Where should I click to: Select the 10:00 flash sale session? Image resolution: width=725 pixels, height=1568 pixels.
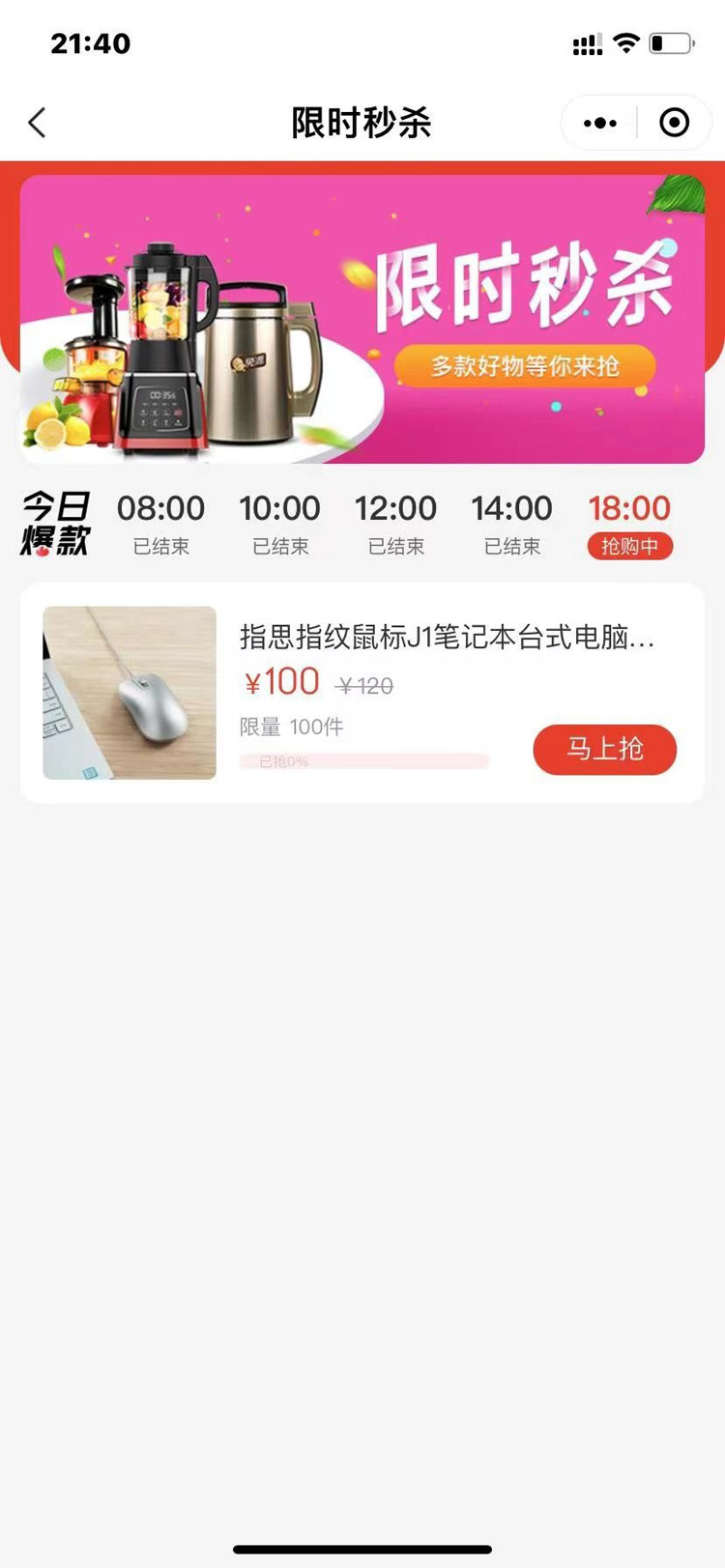pyautogui.click(x=279, y=524)
